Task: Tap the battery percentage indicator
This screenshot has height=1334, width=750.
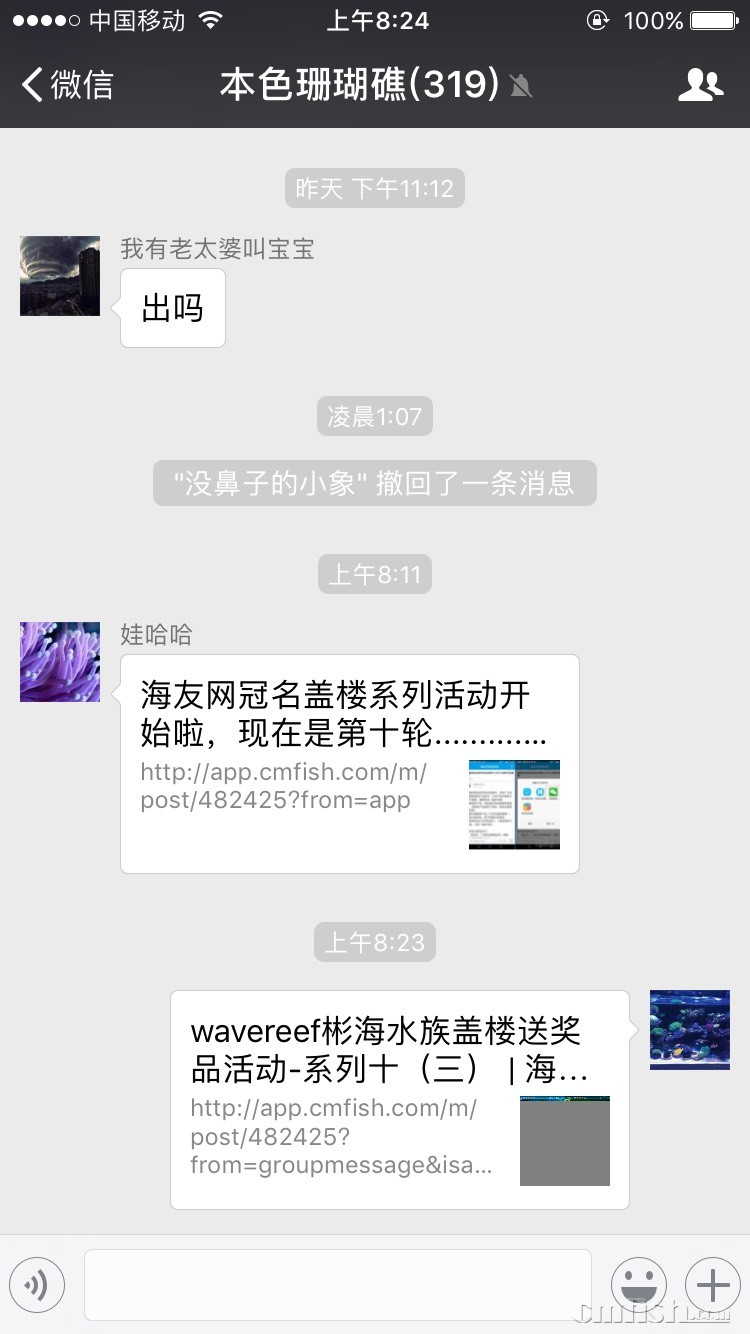Action: [x=651, y=20]
